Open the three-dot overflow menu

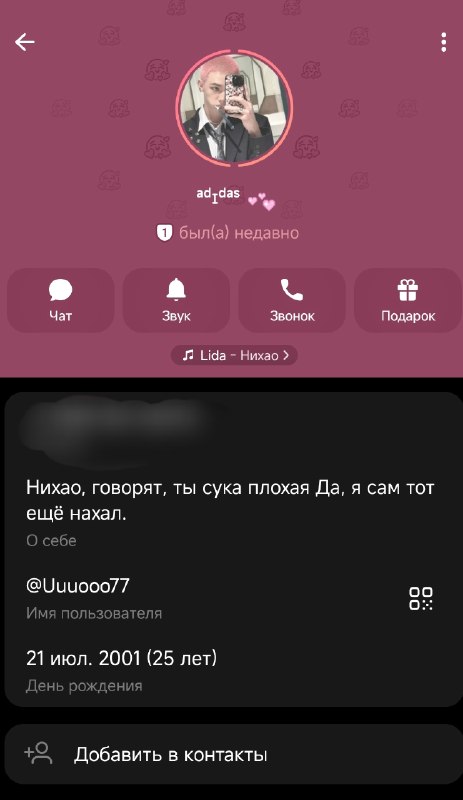click(x=444, y=42)
